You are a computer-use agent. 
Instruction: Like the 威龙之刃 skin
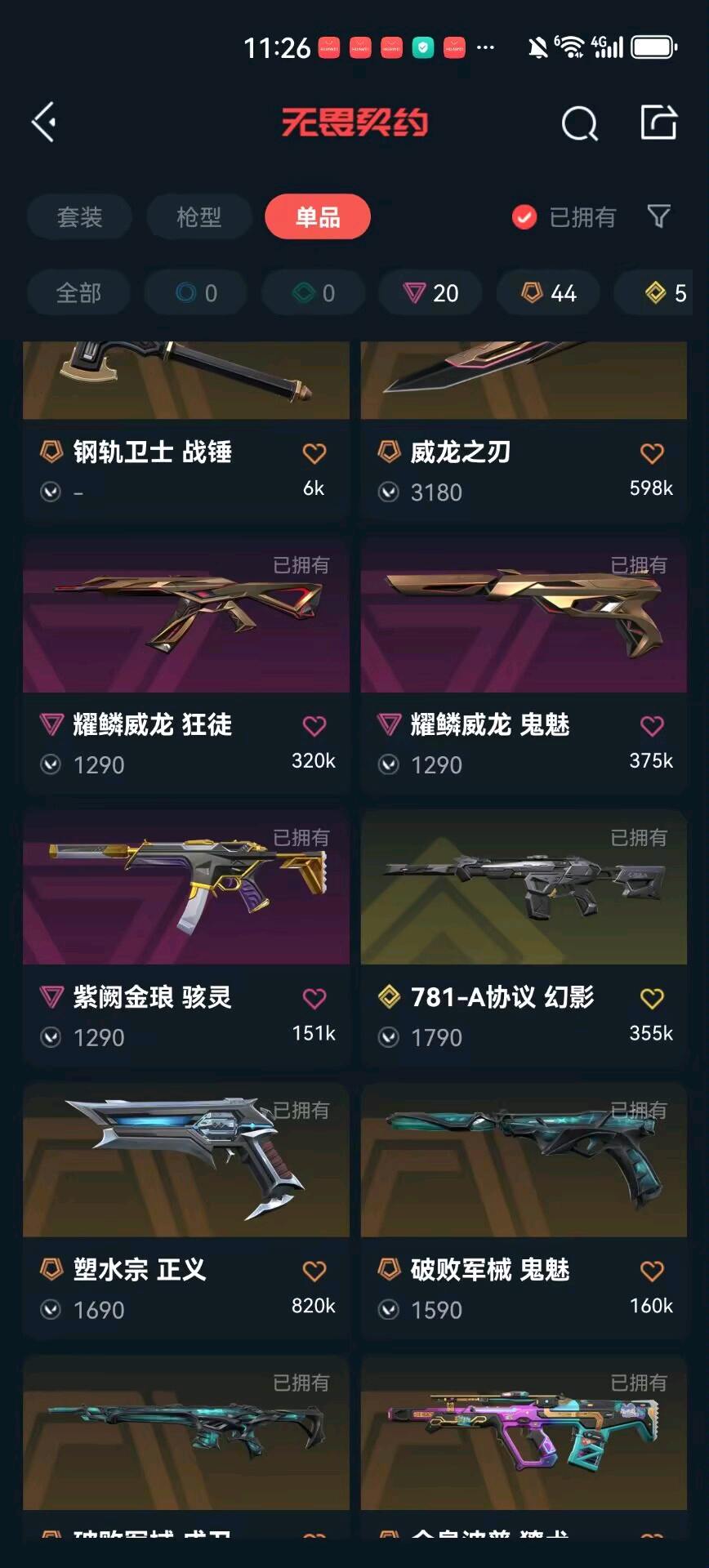click(x=652, y=453)
